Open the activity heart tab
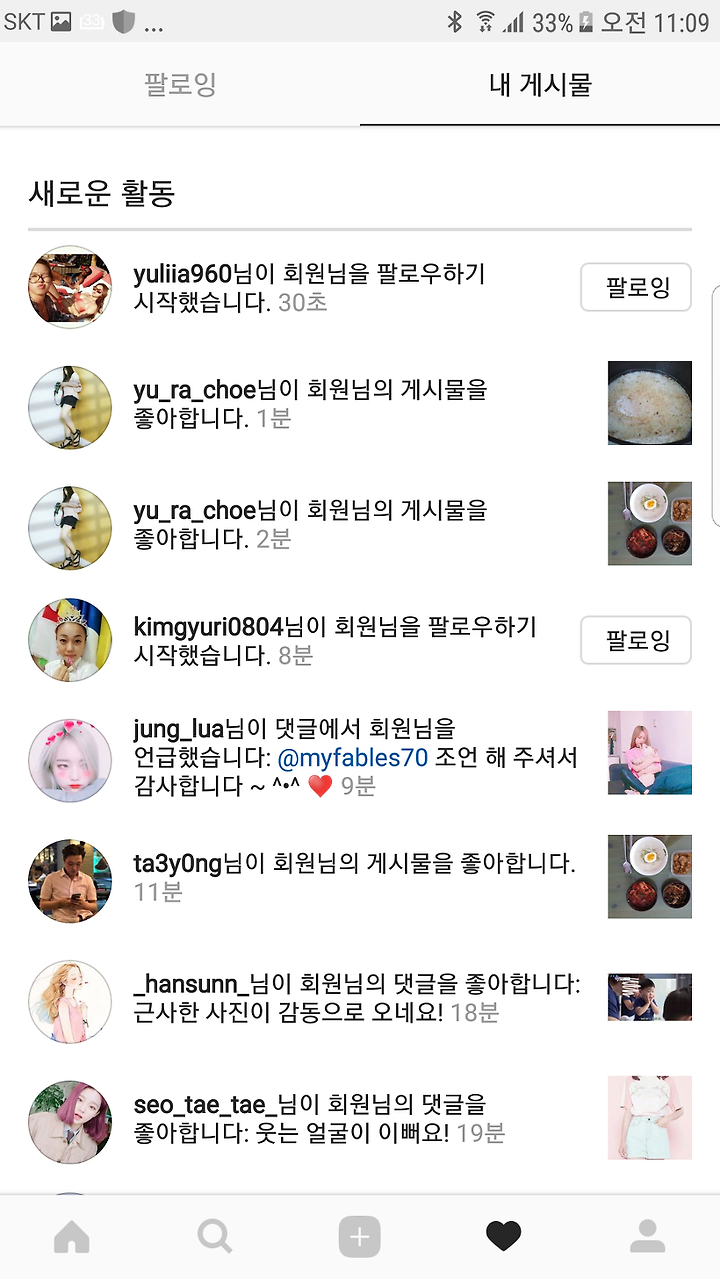 pos(504,1238)
